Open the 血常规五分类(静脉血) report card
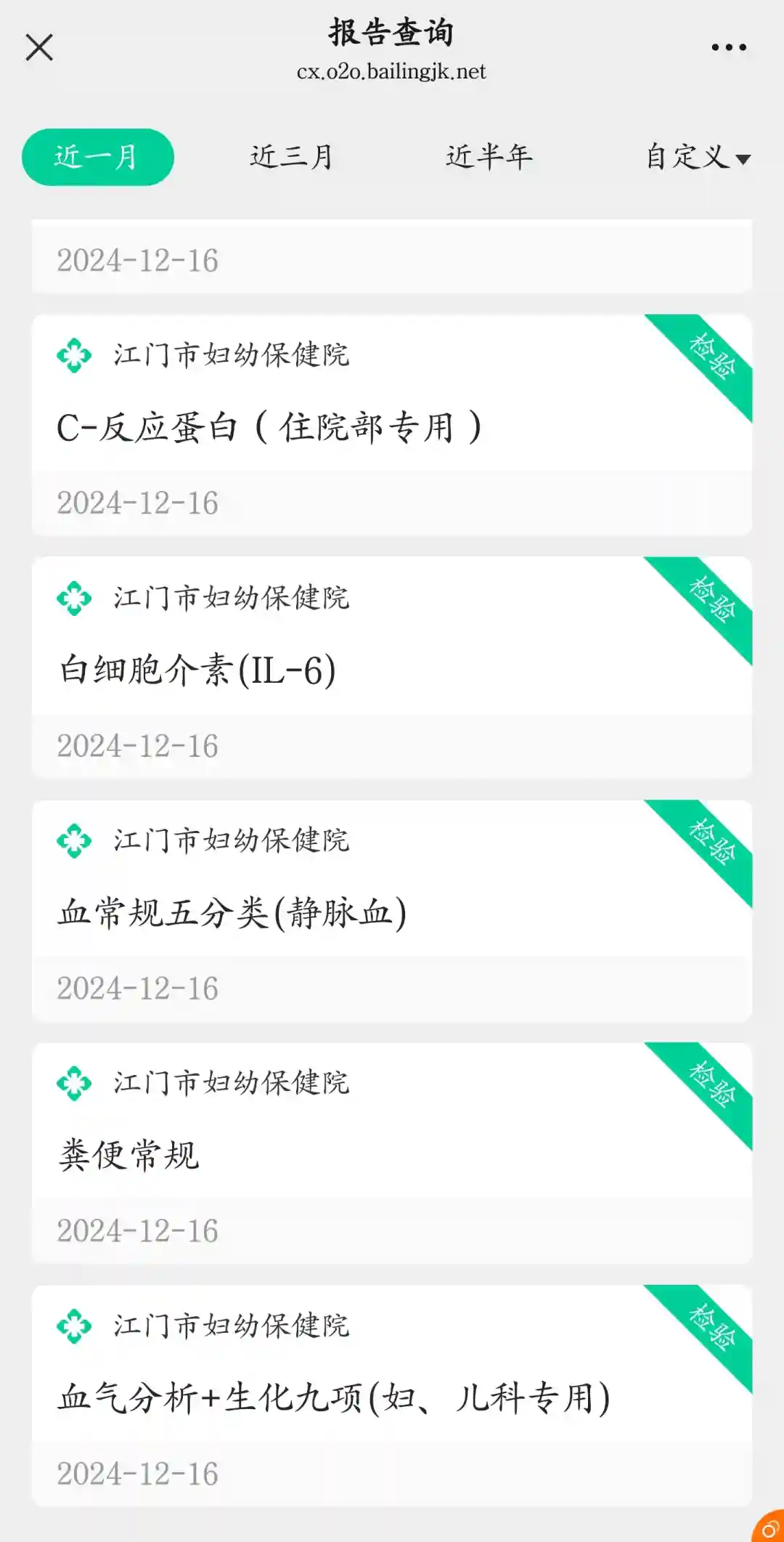 (391, 911)
